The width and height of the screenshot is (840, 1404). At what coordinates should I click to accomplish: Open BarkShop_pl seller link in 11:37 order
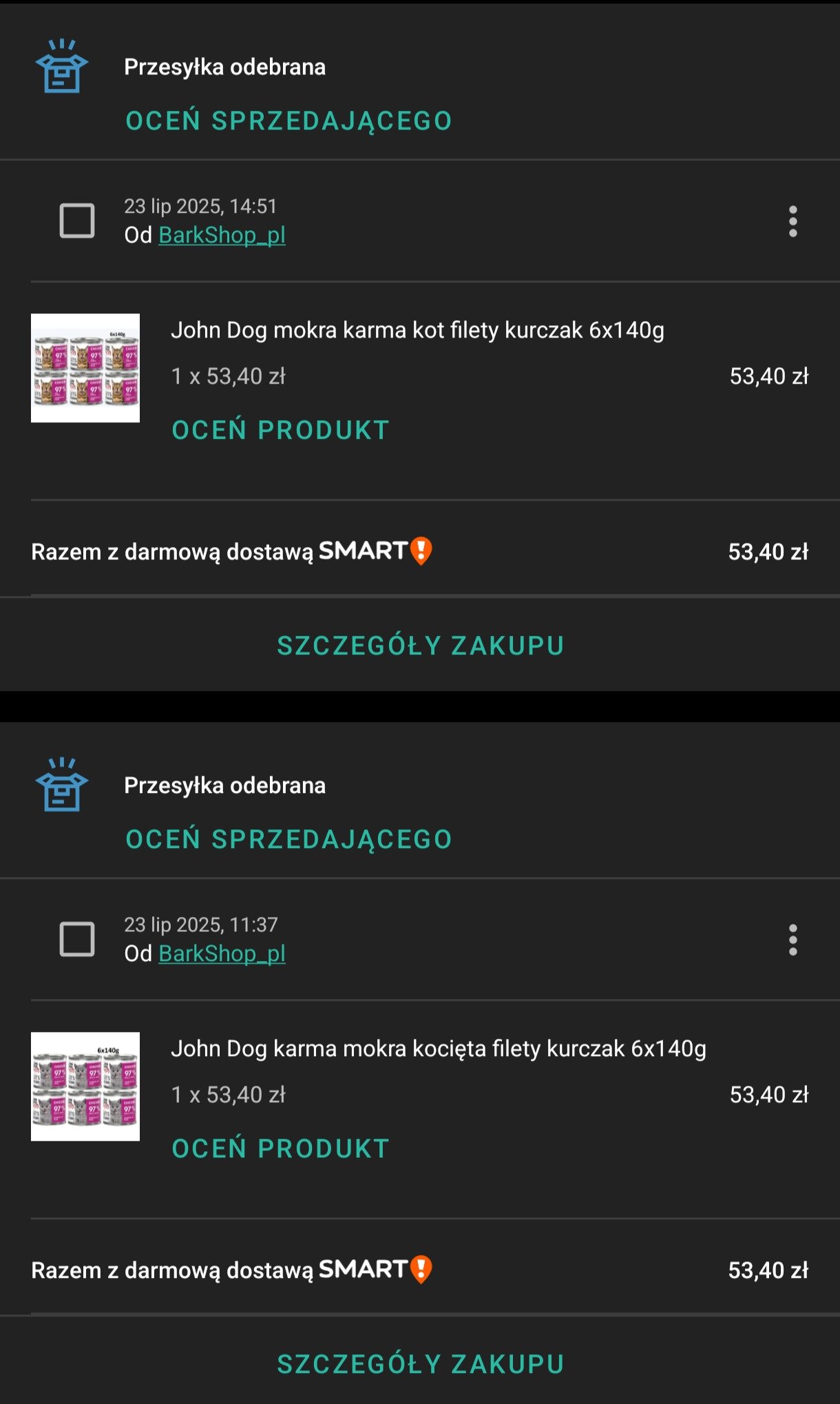pyautogui.click(x=222, y=953)
